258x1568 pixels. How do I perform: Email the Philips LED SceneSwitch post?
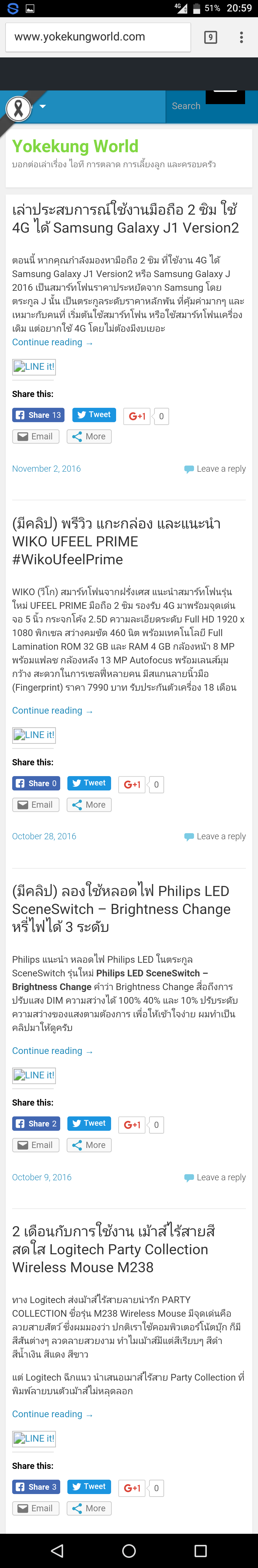tap(36, 1145)
